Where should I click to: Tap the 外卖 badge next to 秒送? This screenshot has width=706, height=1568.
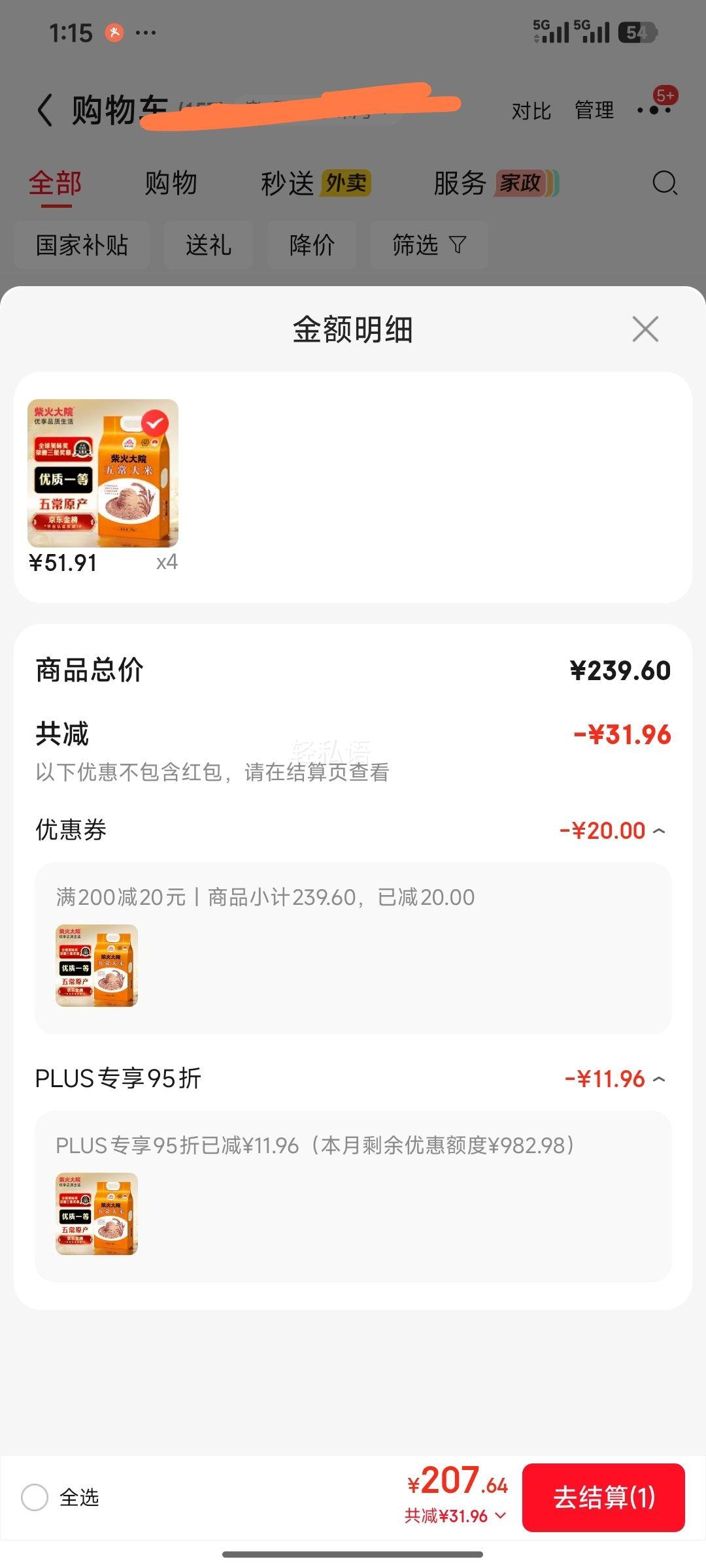[347, 184]
